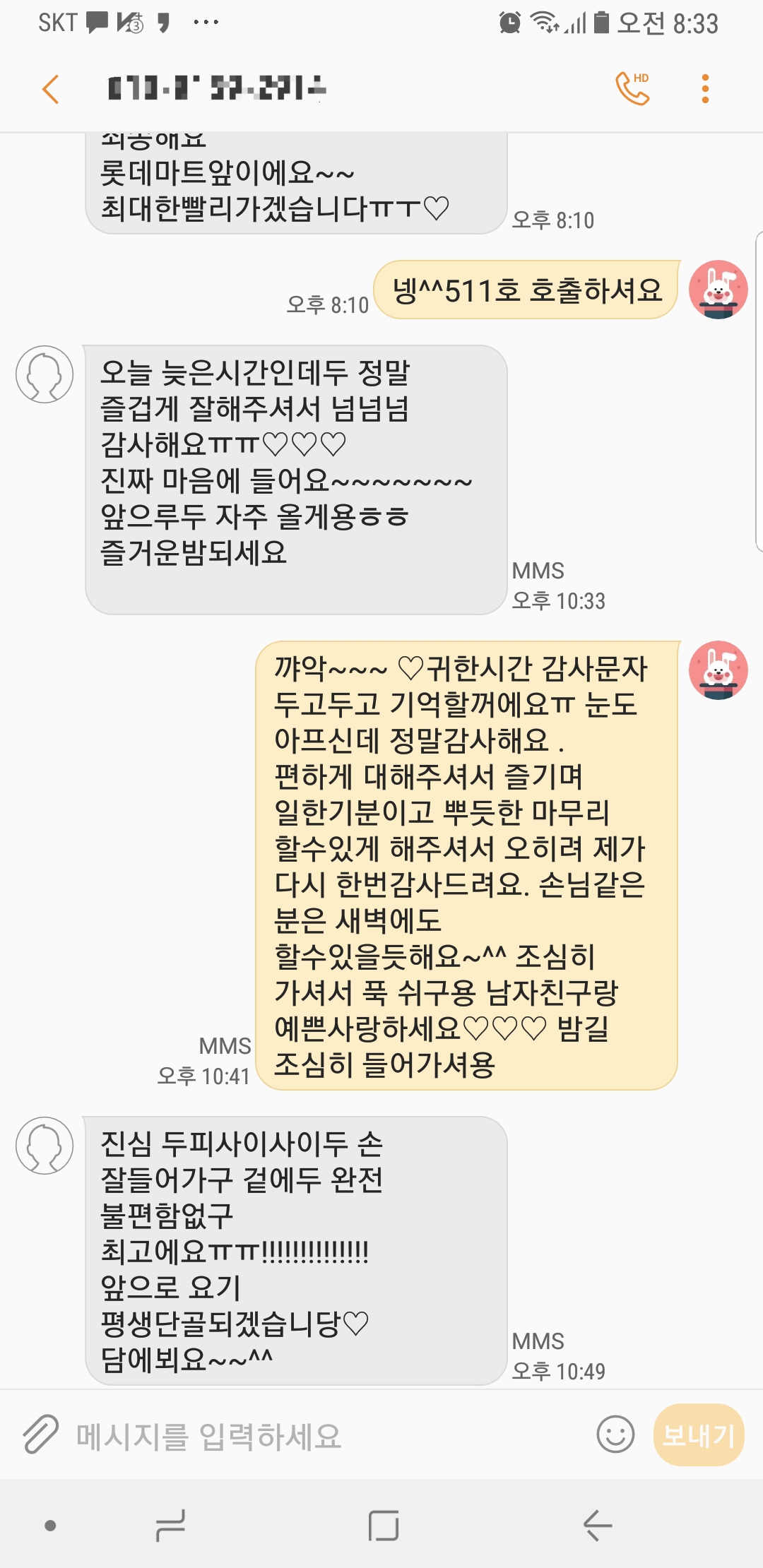This screenshot has height=1568, width=763.
Task: Tap the system back button in navigation bar
Action: click(597, 1526)
